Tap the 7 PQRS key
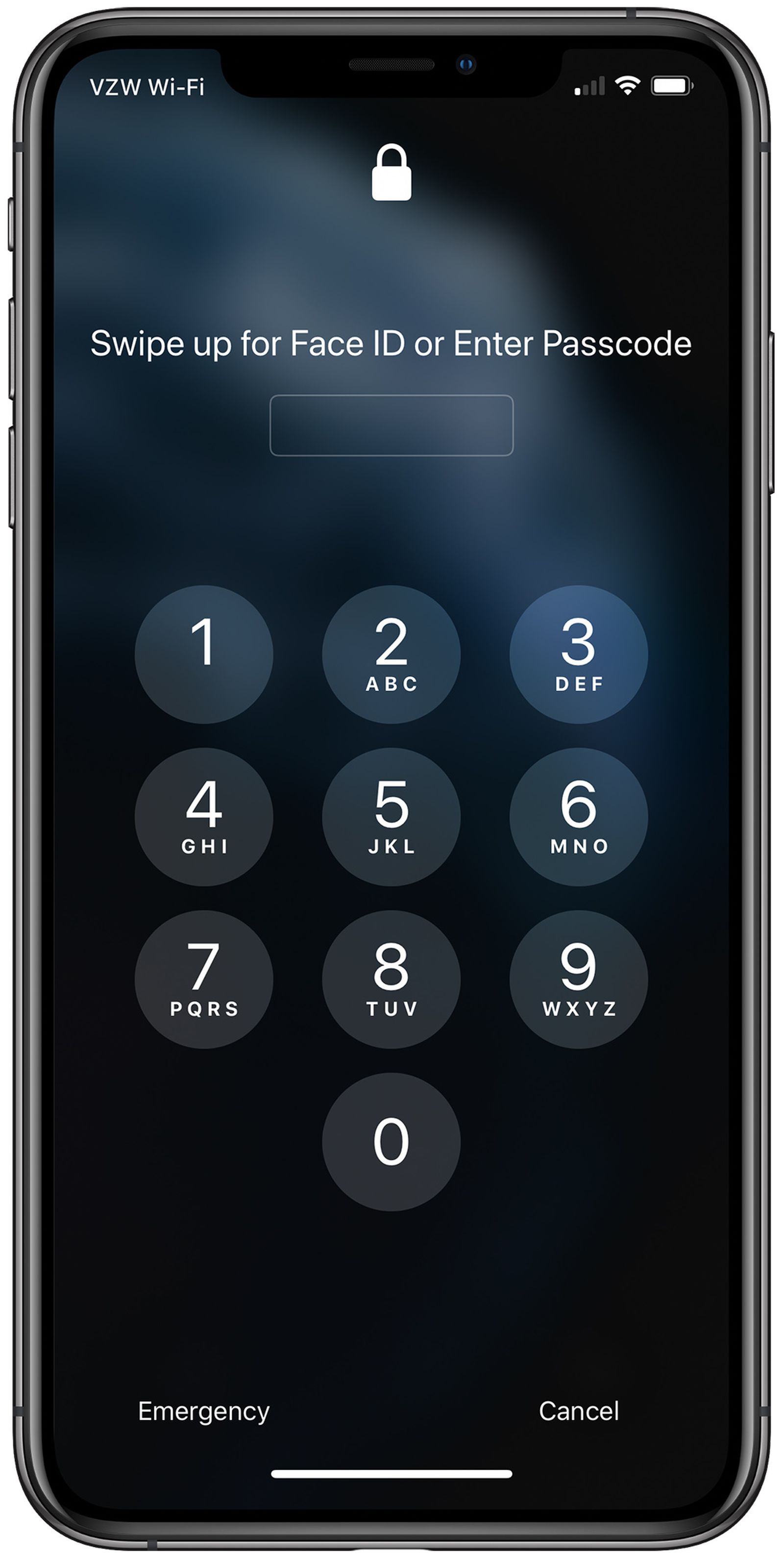This screenshot has width=784, height=1558. [204, 979]
